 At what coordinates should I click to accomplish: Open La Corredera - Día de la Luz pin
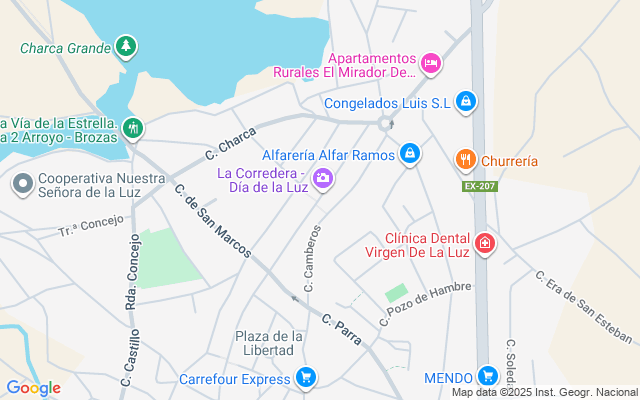coord(322,179)
